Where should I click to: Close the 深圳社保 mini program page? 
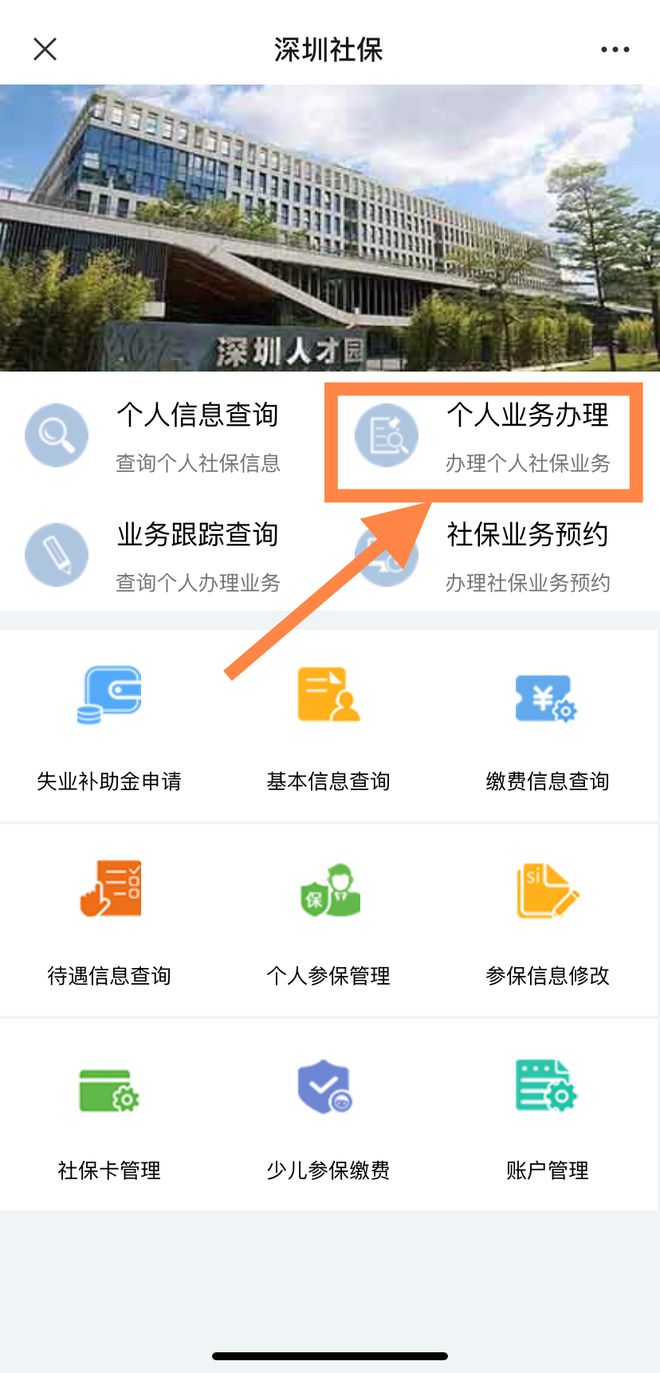45,49
